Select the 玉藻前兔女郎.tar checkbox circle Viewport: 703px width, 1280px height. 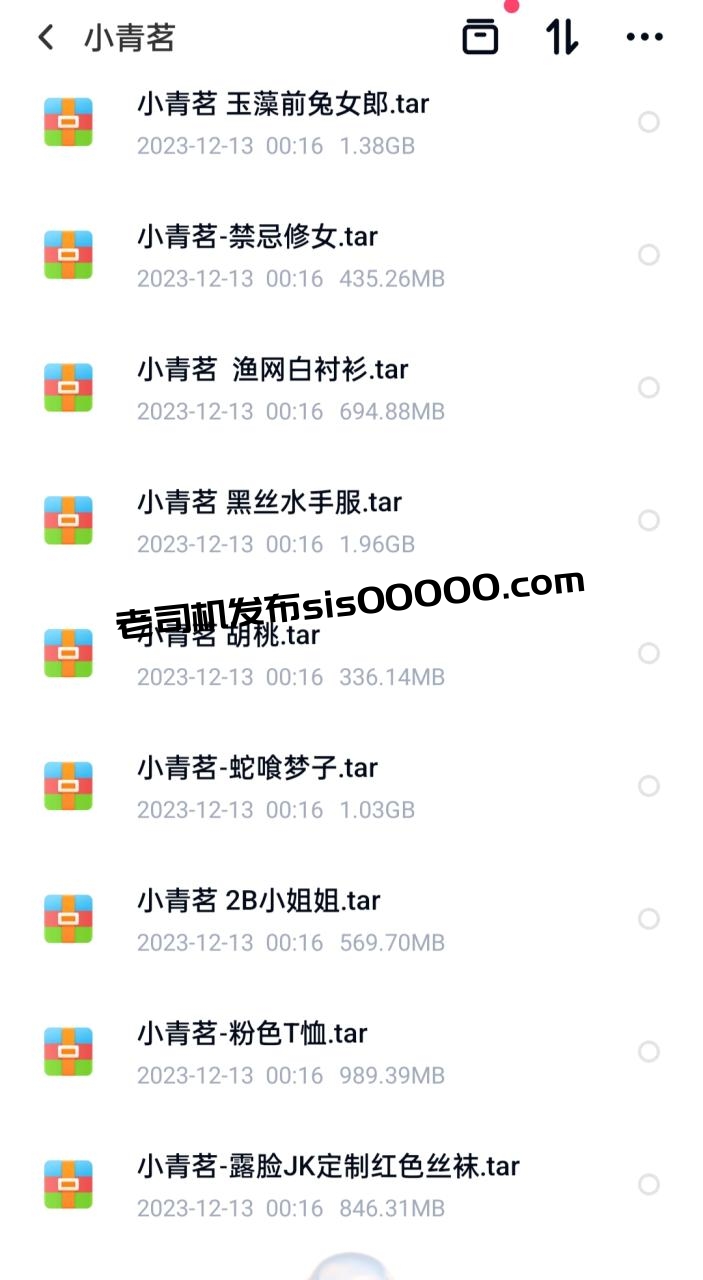[649, 122]
